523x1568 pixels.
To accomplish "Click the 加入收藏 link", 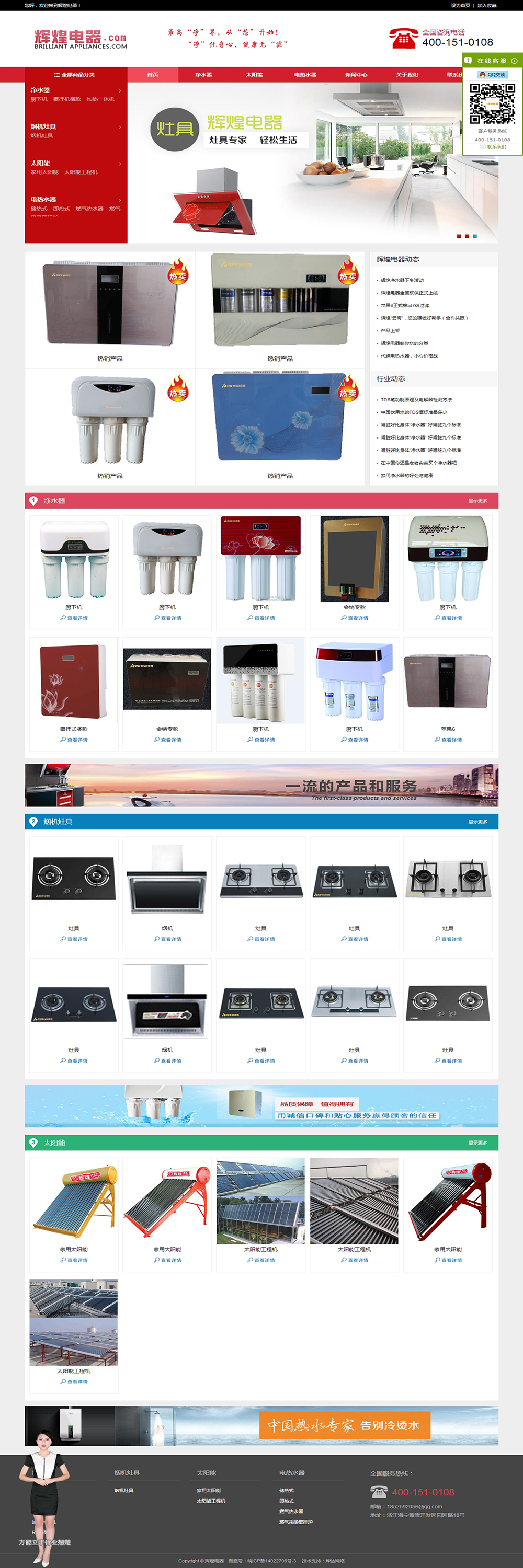I will click(486, 5).
